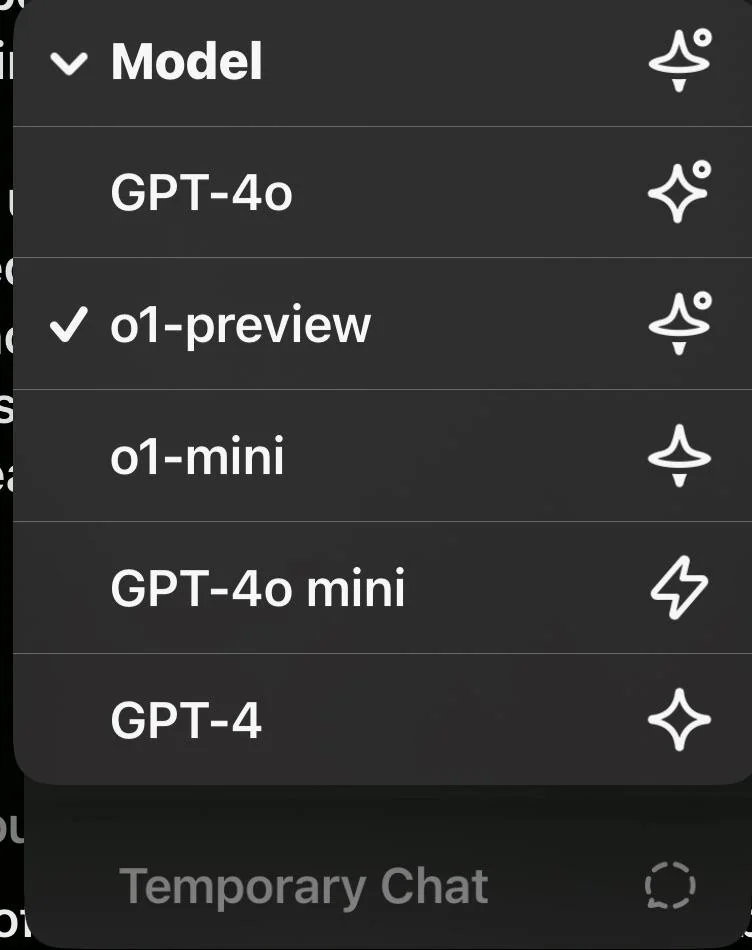Click the dashed circle Temporary Chat icon
This screenshot has width=752, height=950.
pyautogui.click(x=670, y=885)
